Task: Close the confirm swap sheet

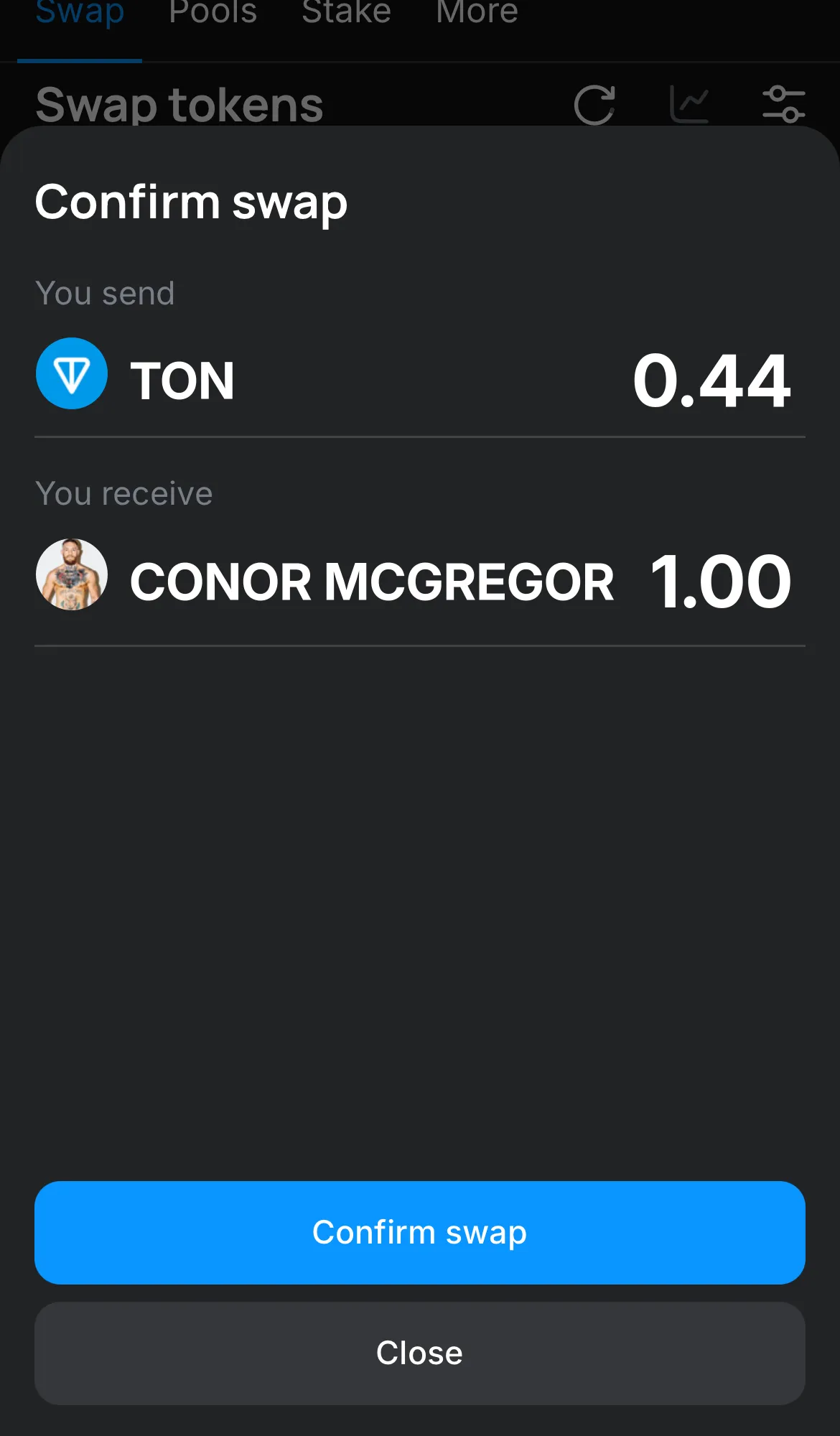Action: (x=419, y=1353)
